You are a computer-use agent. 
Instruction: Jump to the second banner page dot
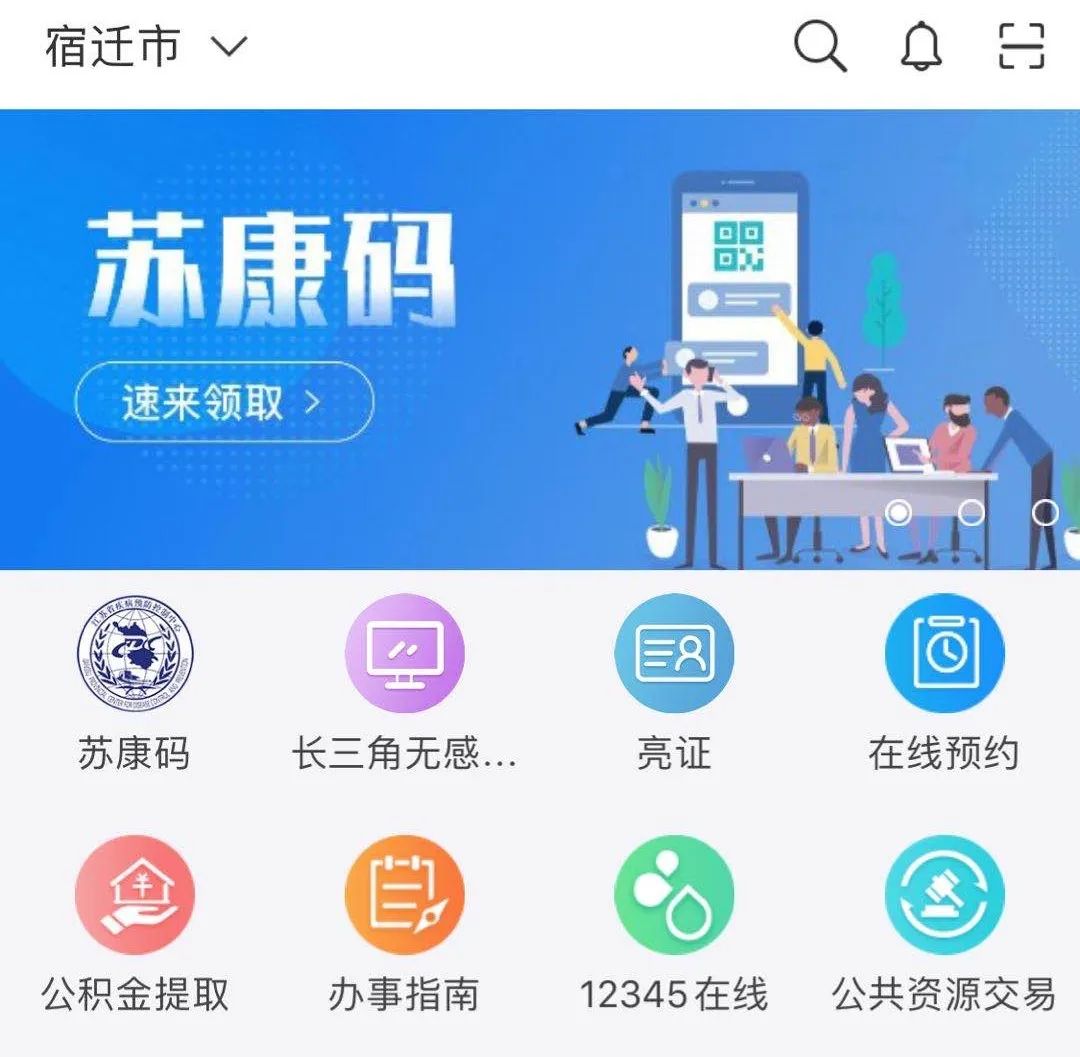coord(971,513)
